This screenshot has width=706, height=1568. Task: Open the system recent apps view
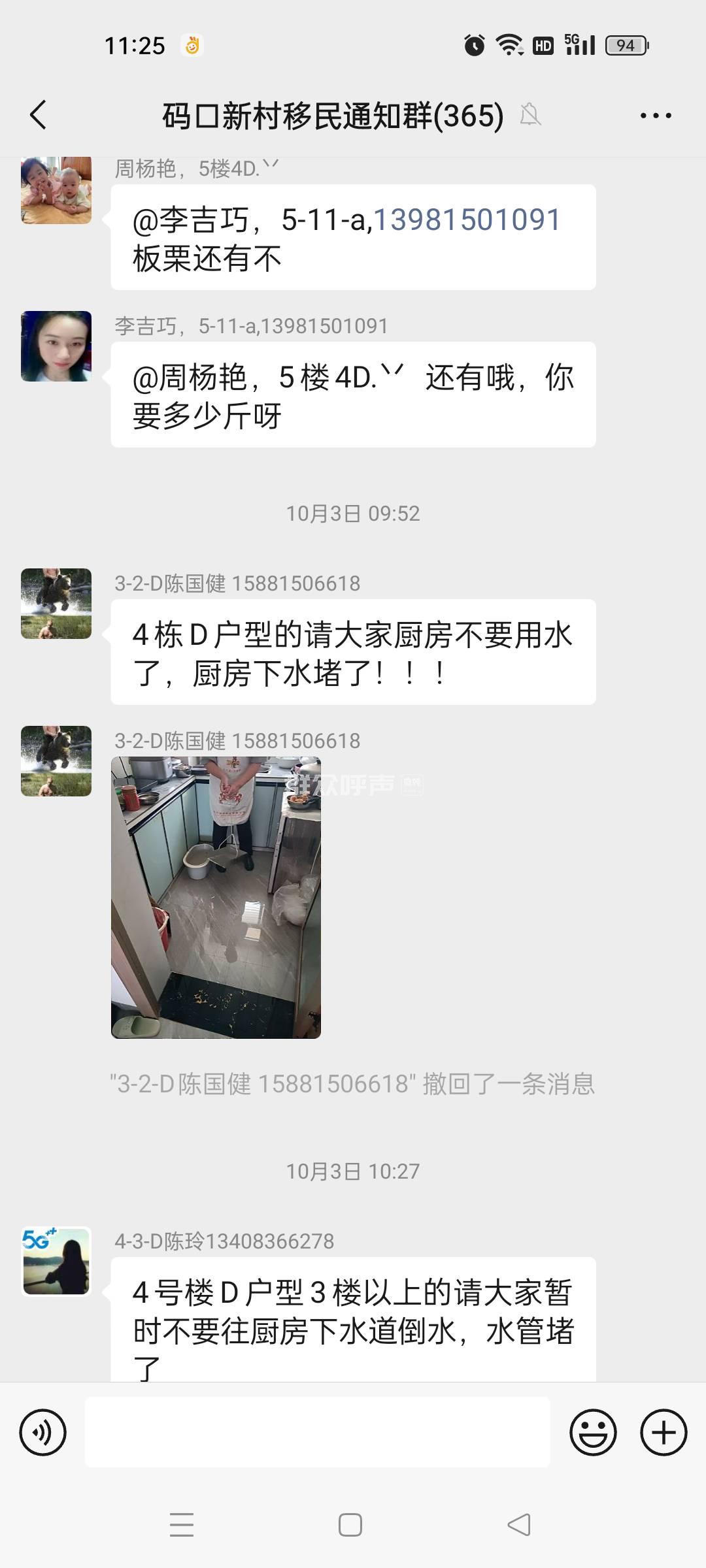pyautogui.click(x=182, y=1525)
